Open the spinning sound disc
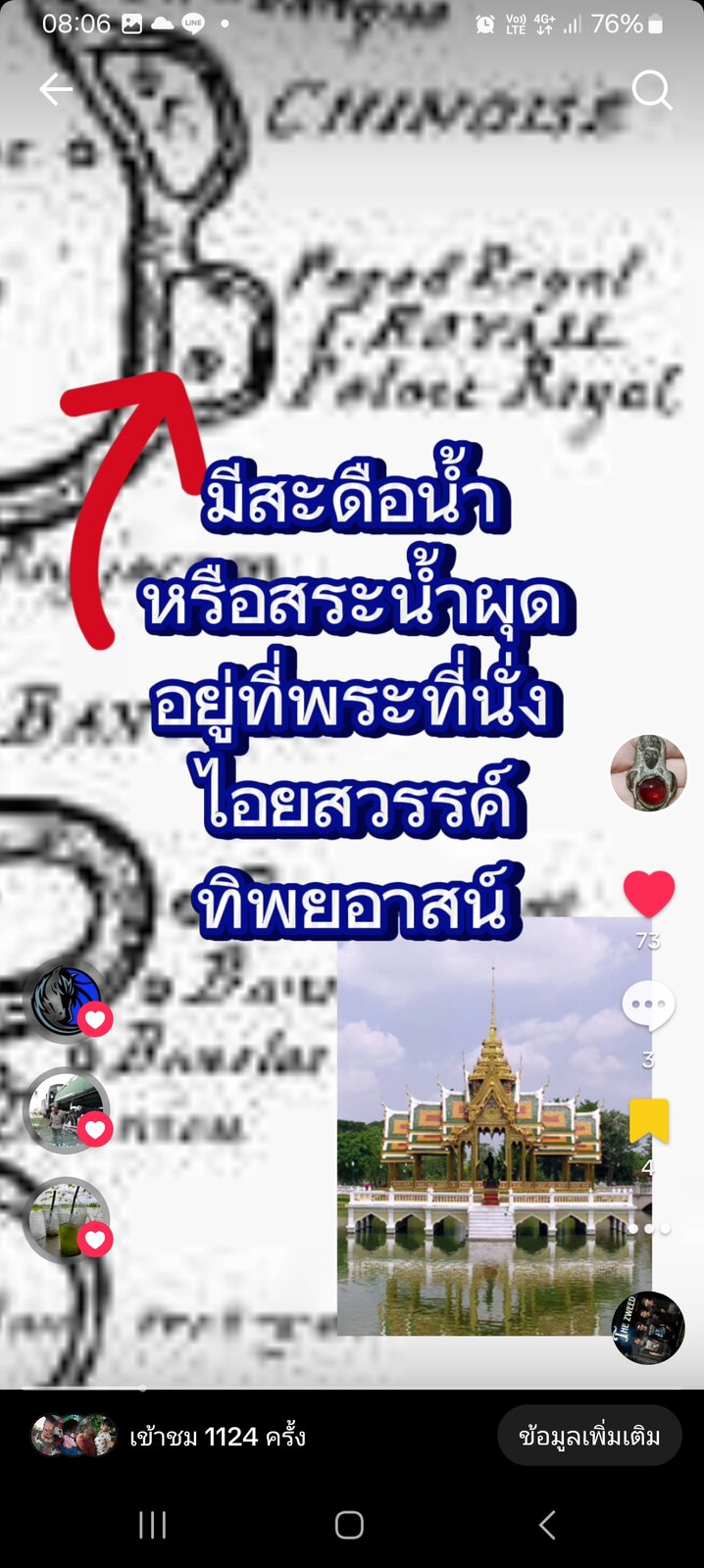 648,1328
